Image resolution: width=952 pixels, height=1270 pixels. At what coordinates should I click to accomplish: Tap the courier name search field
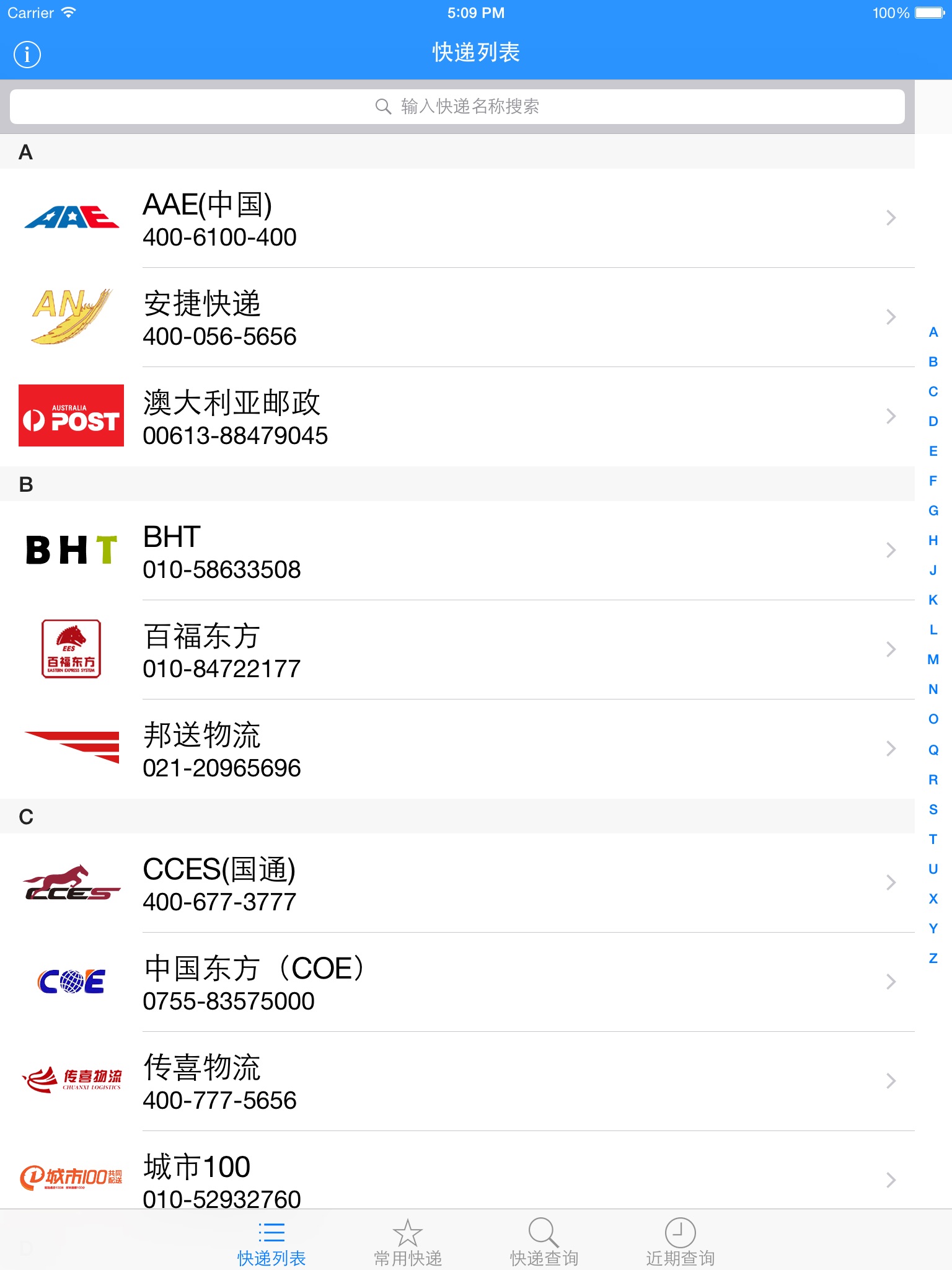coord(457,107)
